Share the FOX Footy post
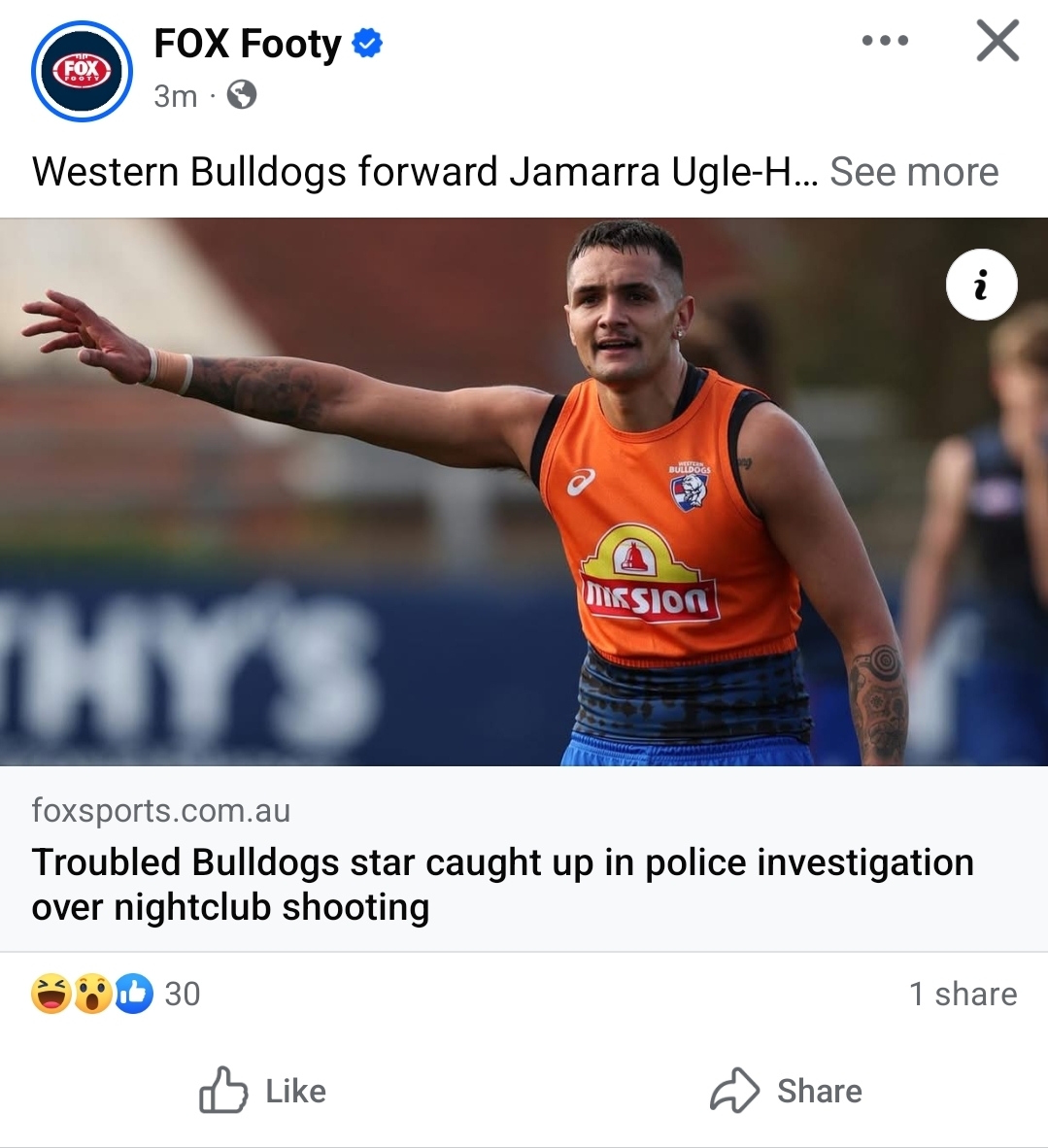Image resolution: width=1048 pixels, height=1148 pixels. [786, 1091]
